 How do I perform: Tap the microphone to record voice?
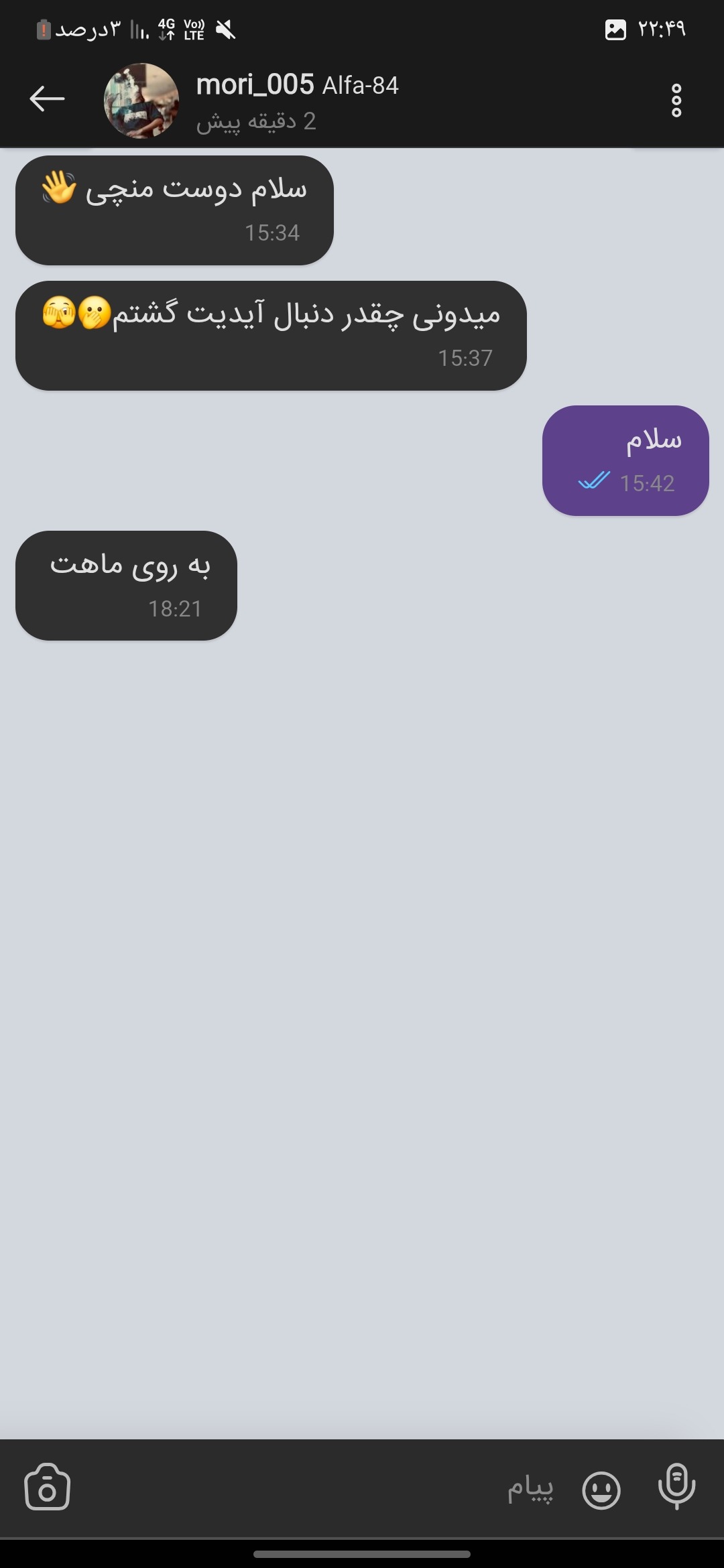[x=676, y=1486]
